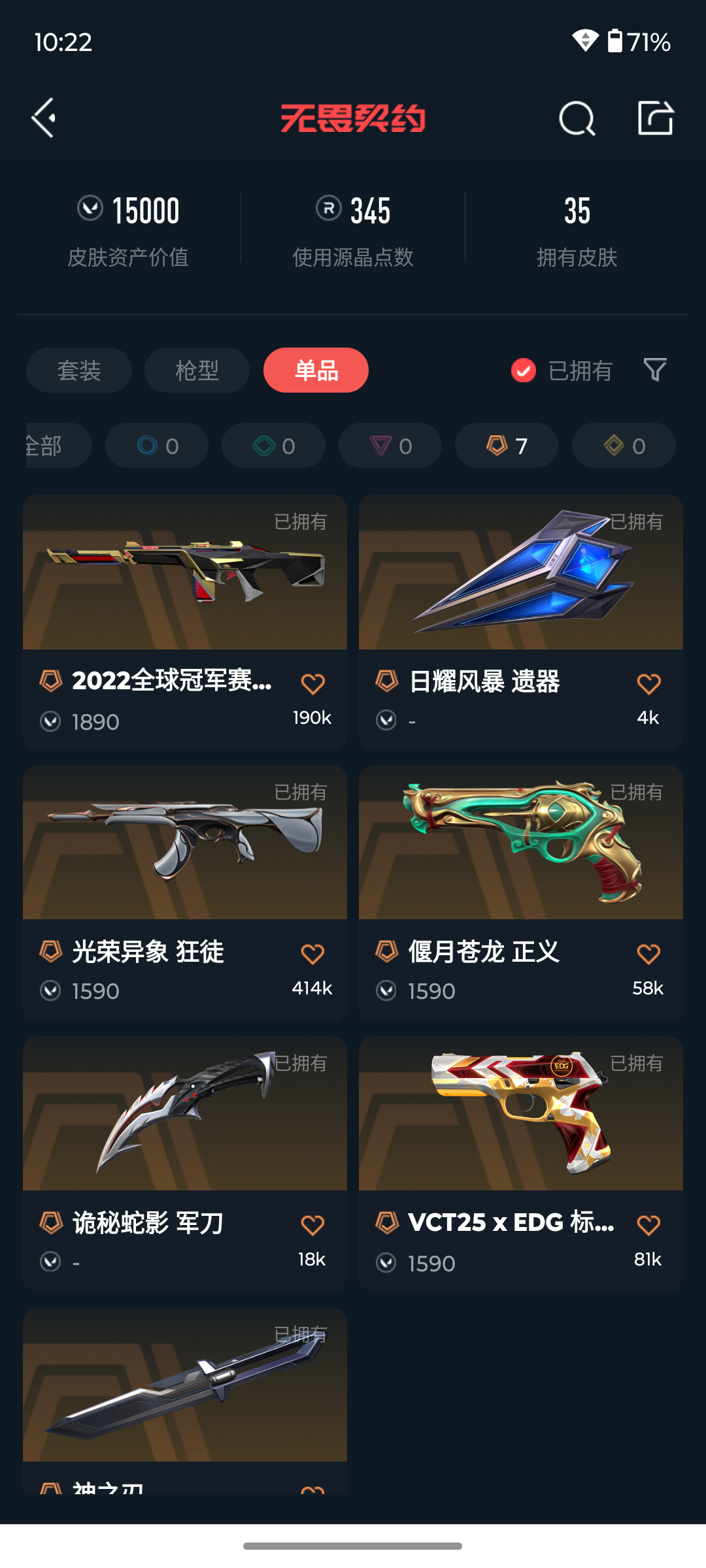
Task: Switch to the 套装 tab
Action: point(79,370)
